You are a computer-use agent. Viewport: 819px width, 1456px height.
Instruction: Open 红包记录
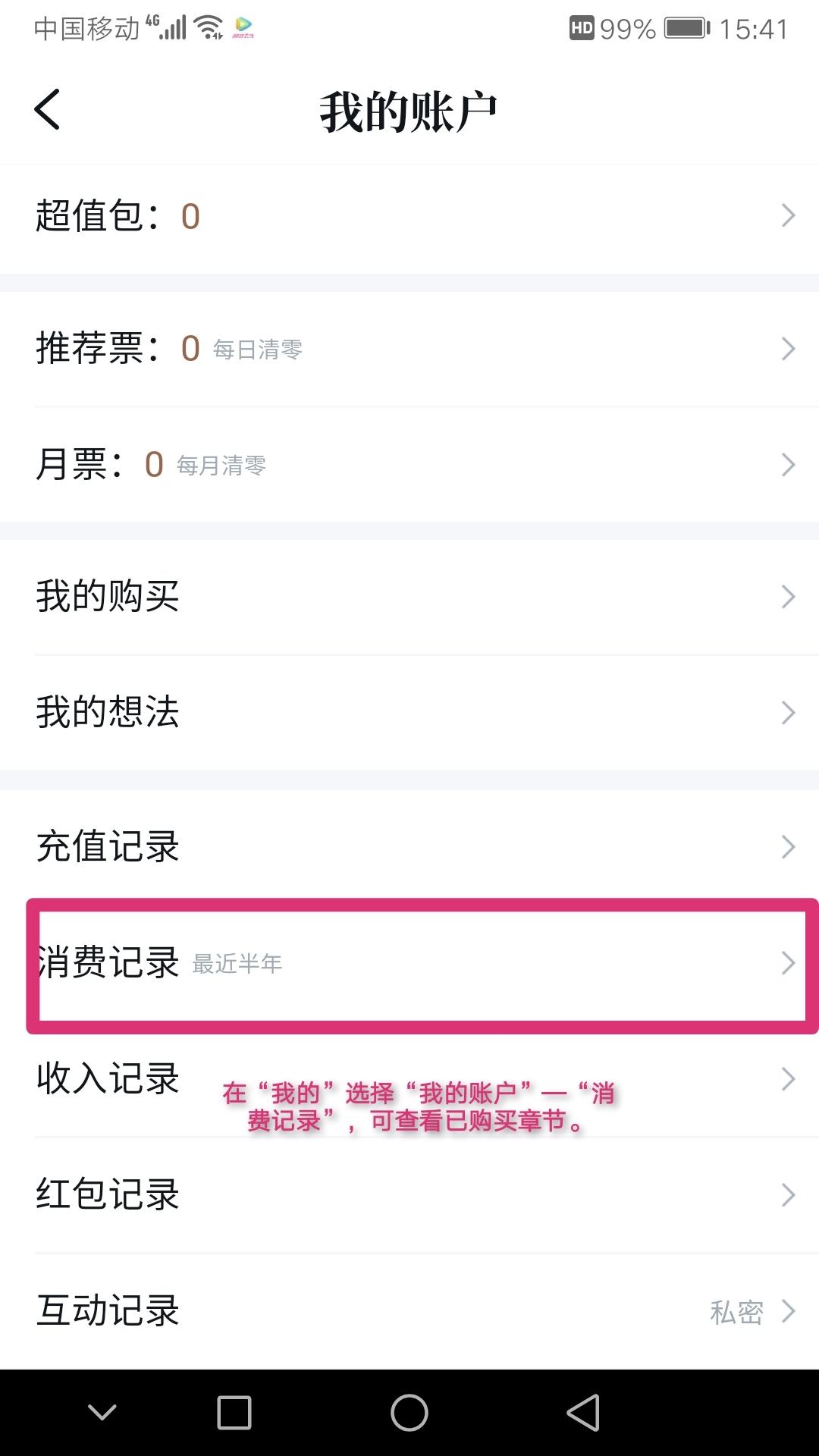tap(409, 1194)
